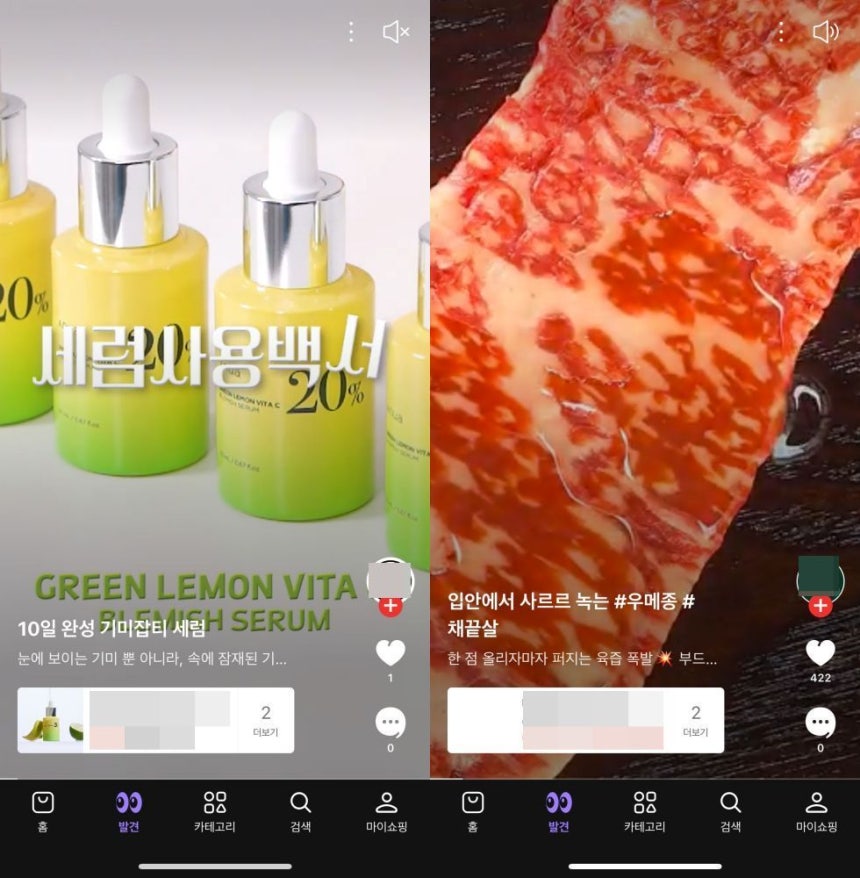Viewport: 860px width, 878px height.
Task: Like the 채끝살 video with 422 likes
Action: pos(820,654)
